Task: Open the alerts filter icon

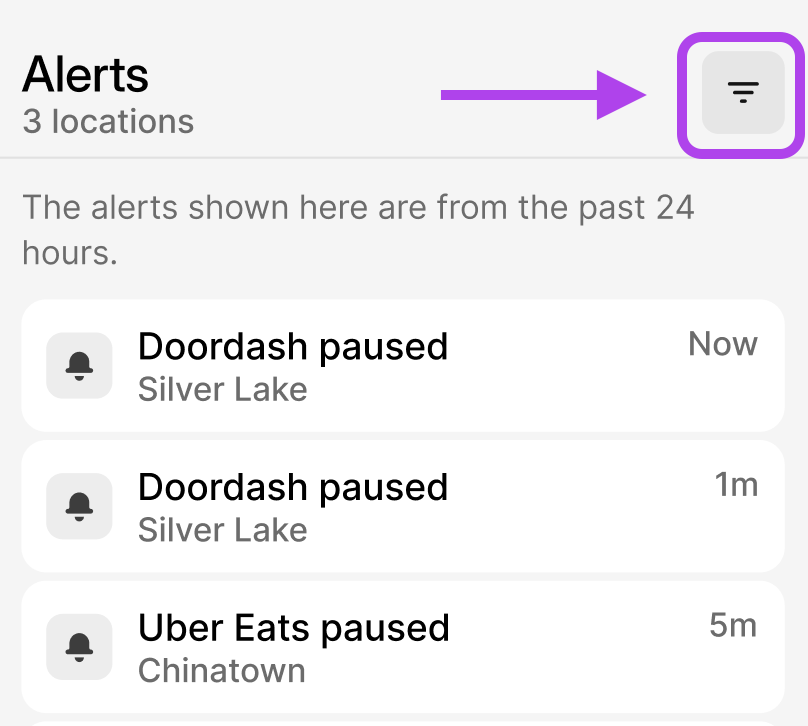Action: point(742,93)
